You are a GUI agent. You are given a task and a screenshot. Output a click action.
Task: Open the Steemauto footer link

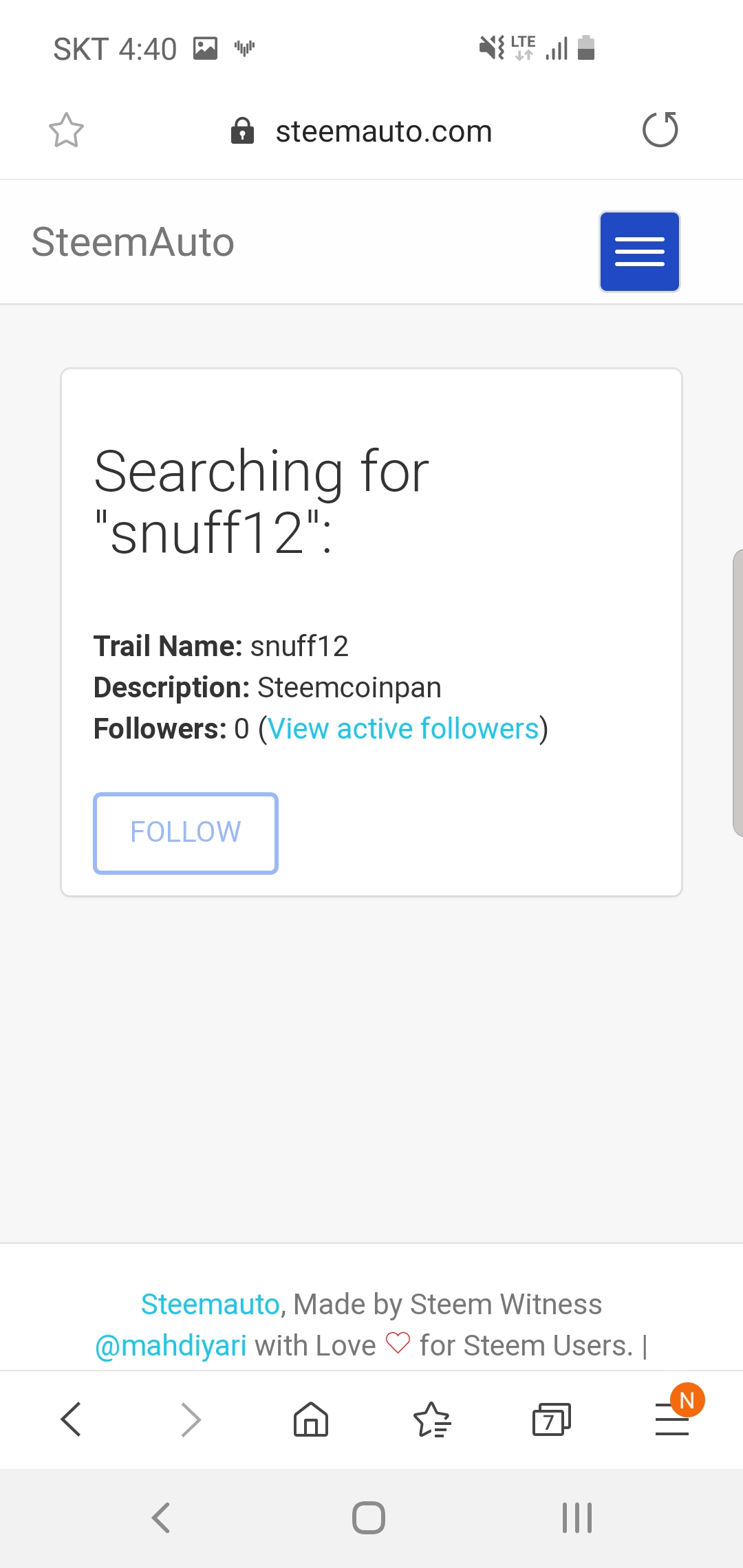click(210, 1305)
